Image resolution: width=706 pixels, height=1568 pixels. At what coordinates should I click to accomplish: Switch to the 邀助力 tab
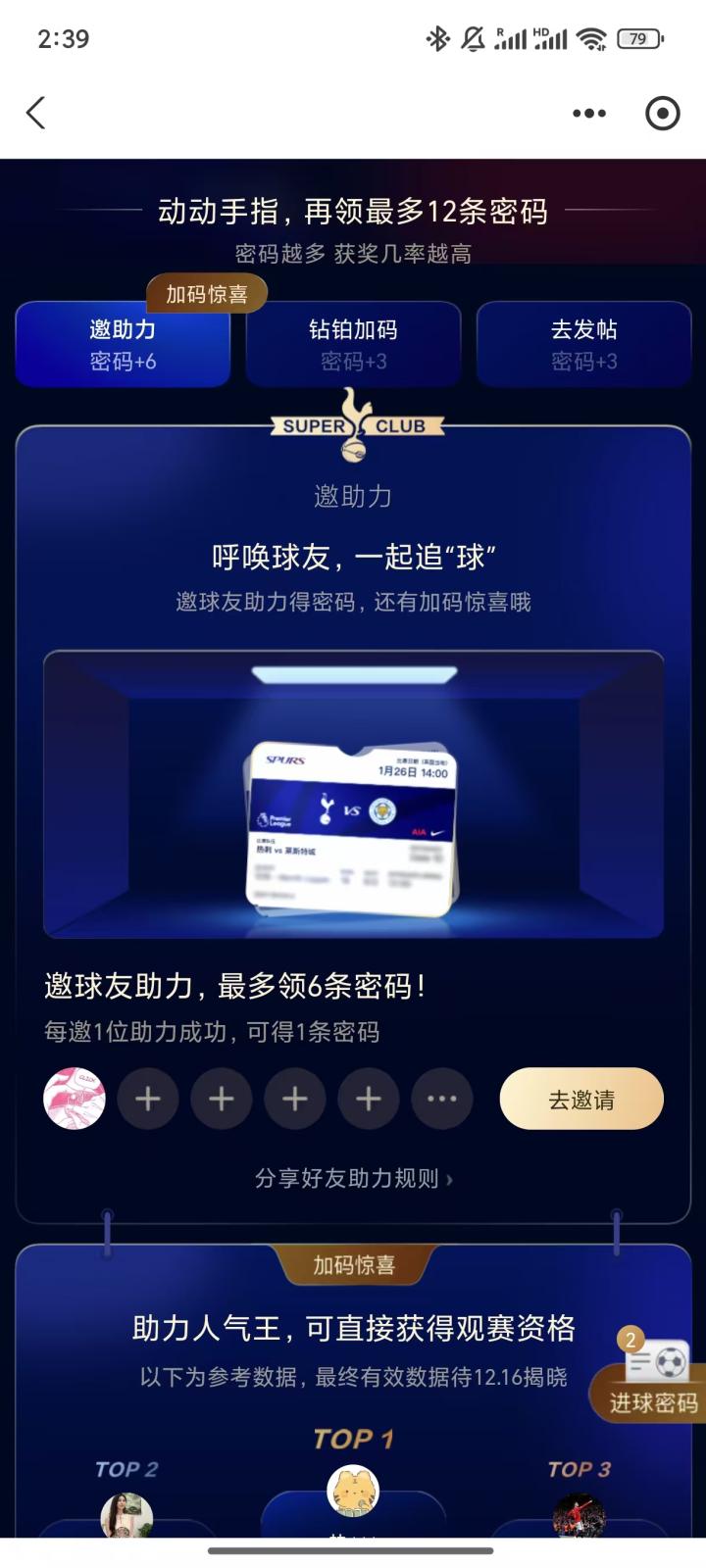coord(123,345)
